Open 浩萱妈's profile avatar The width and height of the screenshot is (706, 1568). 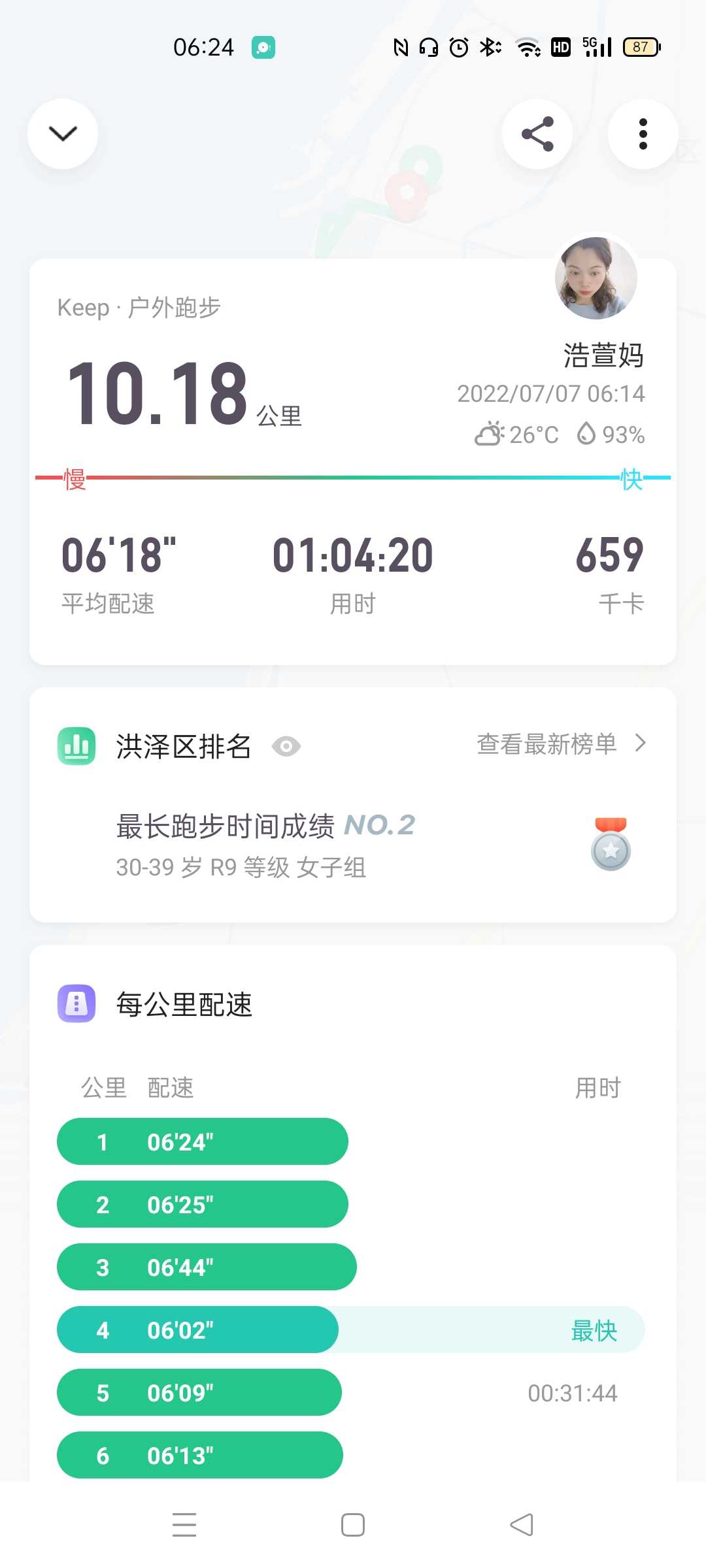596,278
